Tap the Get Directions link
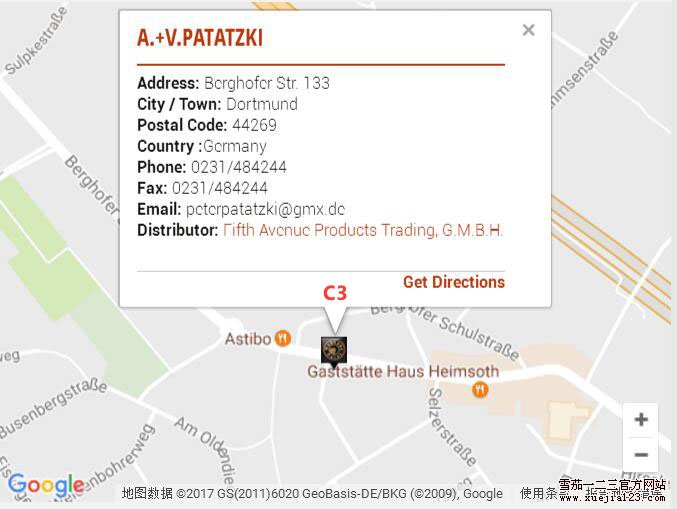677x509 pixels. click(x=453, y=282)
